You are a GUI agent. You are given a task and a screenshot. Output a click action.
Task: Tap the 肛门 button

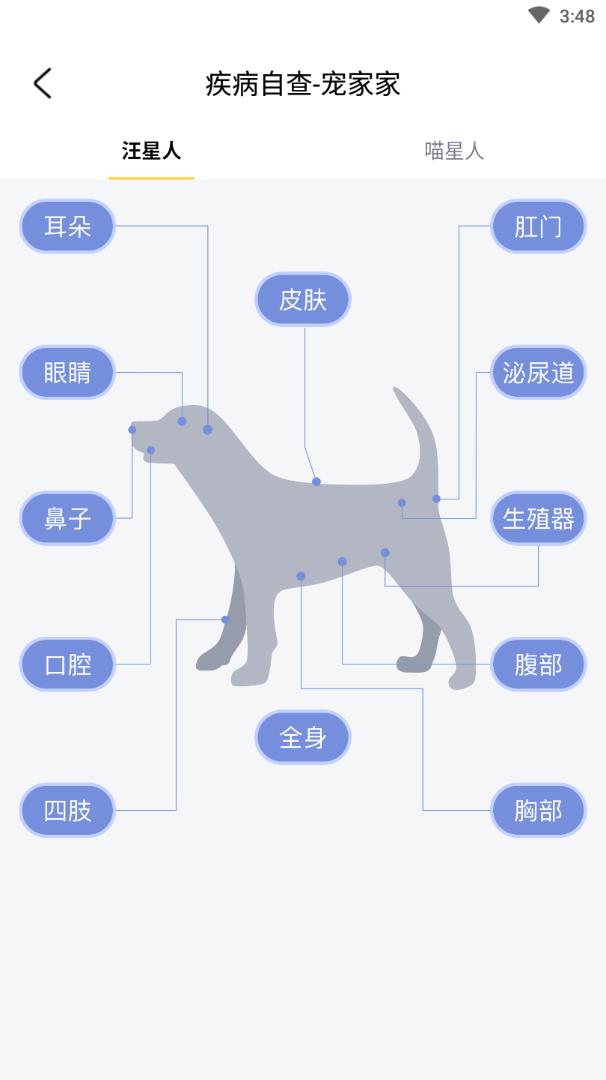pyautogui.click(x=538, y=227)
